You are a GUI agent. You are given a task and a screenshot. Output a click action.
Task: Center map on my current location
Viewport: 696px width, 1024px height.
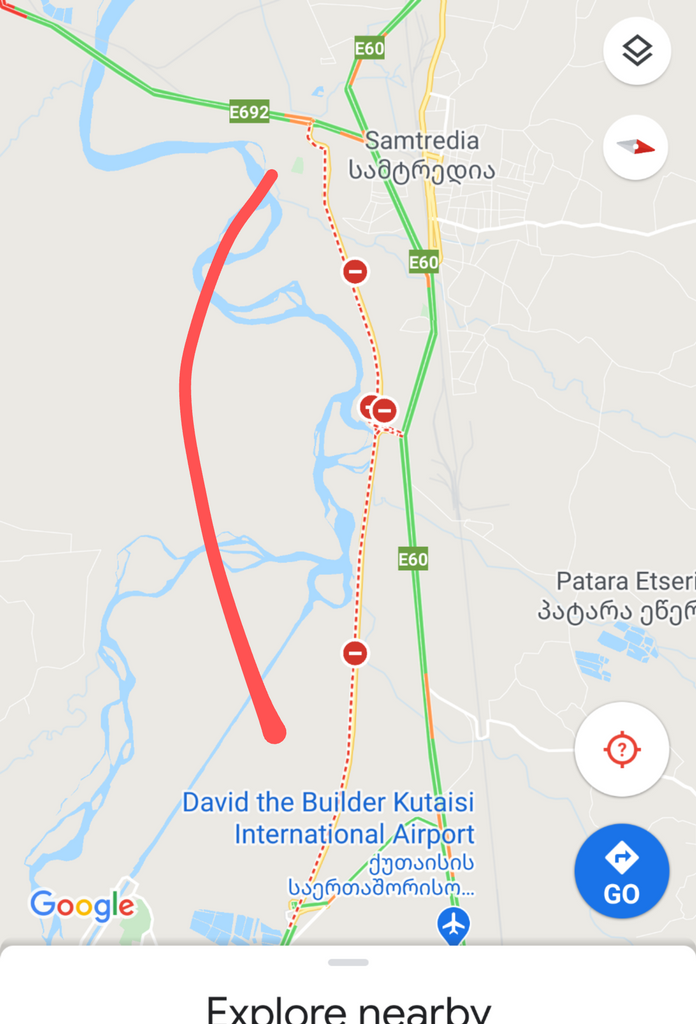coord(622,749)
